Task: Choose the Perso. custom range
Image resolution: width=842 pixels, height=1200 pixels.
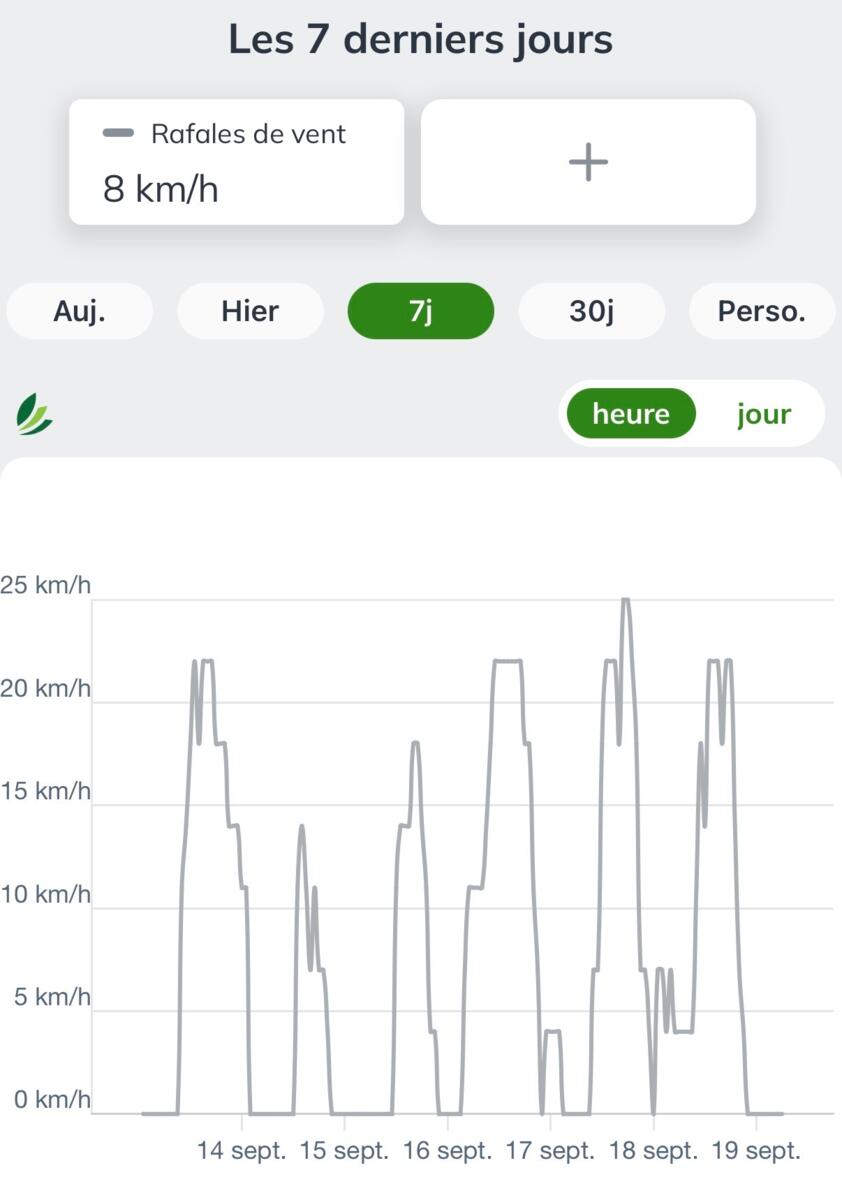Action: [x=762, y=311]
